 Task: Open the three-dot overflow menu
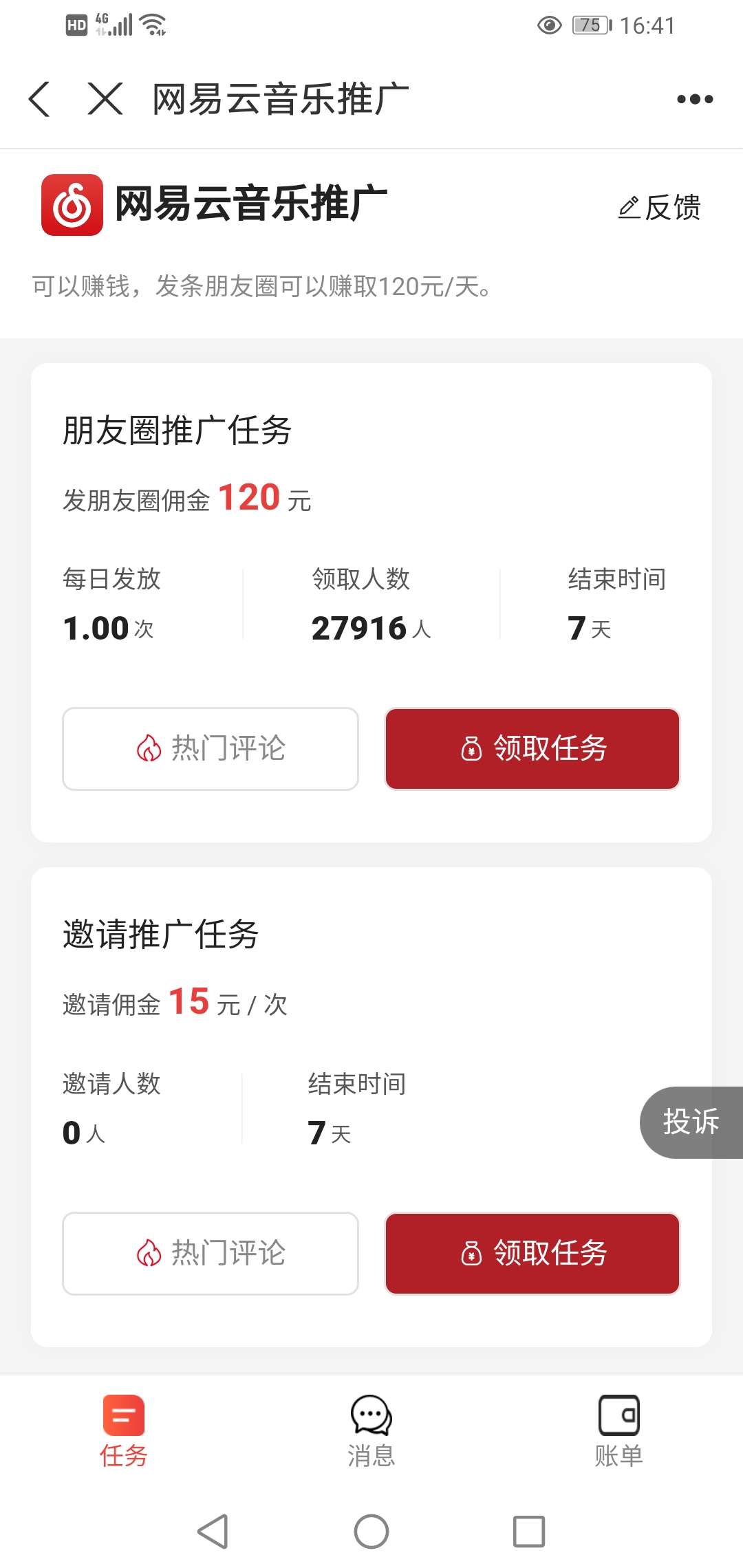tap(695, 99)
